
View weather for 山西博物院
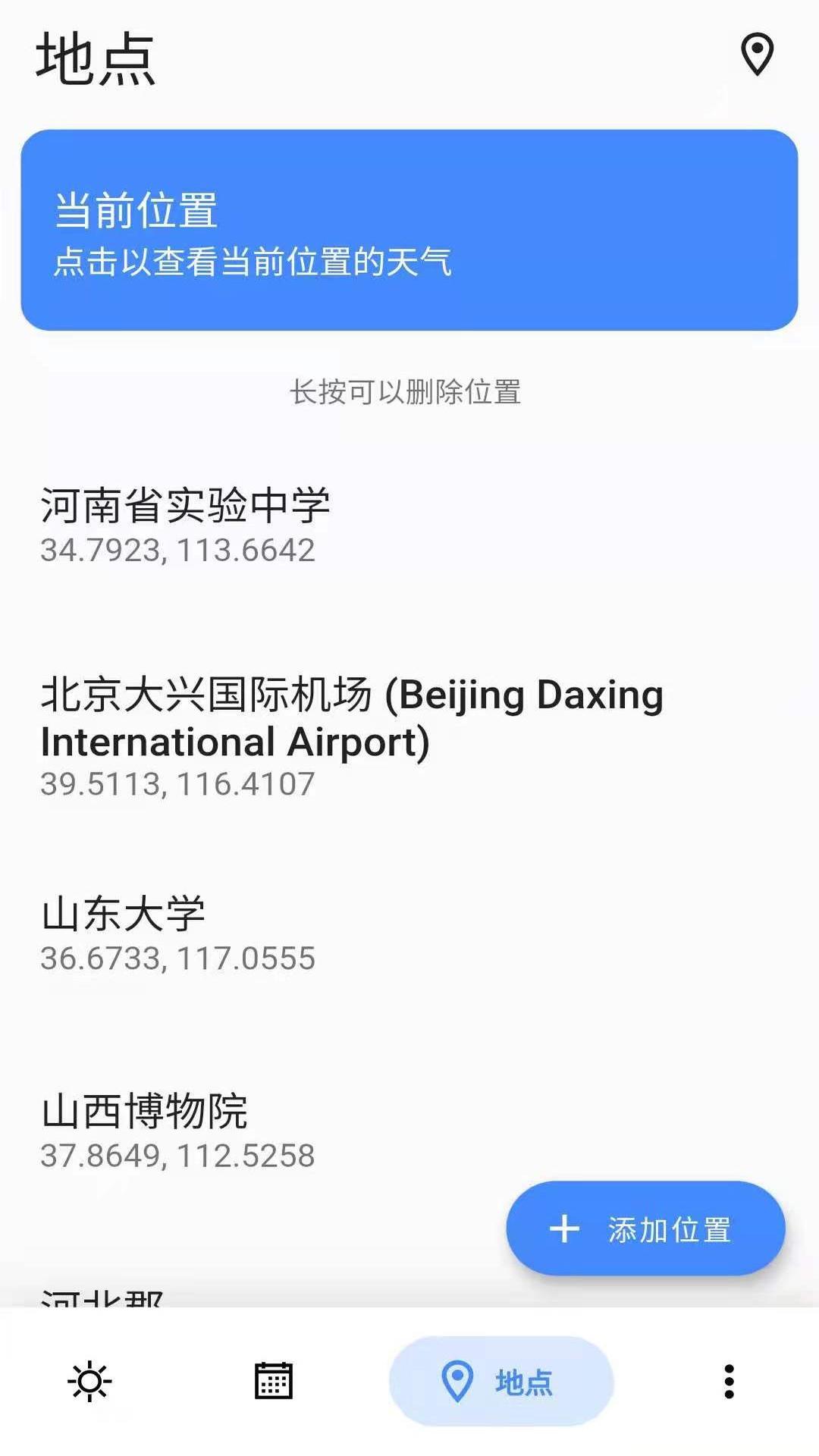(409, 1131)
